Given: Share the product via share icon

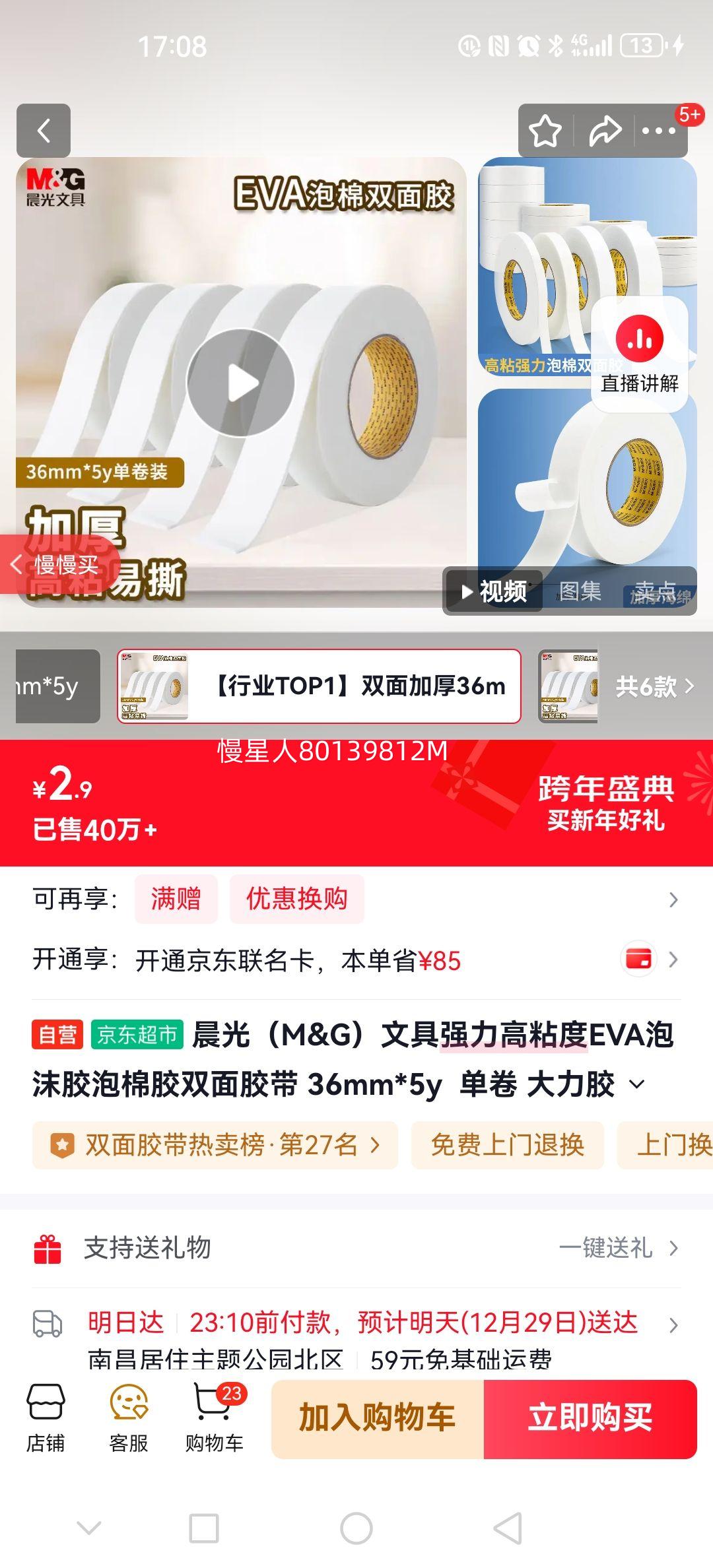Looking at the screenshot, I should point(605,131).
